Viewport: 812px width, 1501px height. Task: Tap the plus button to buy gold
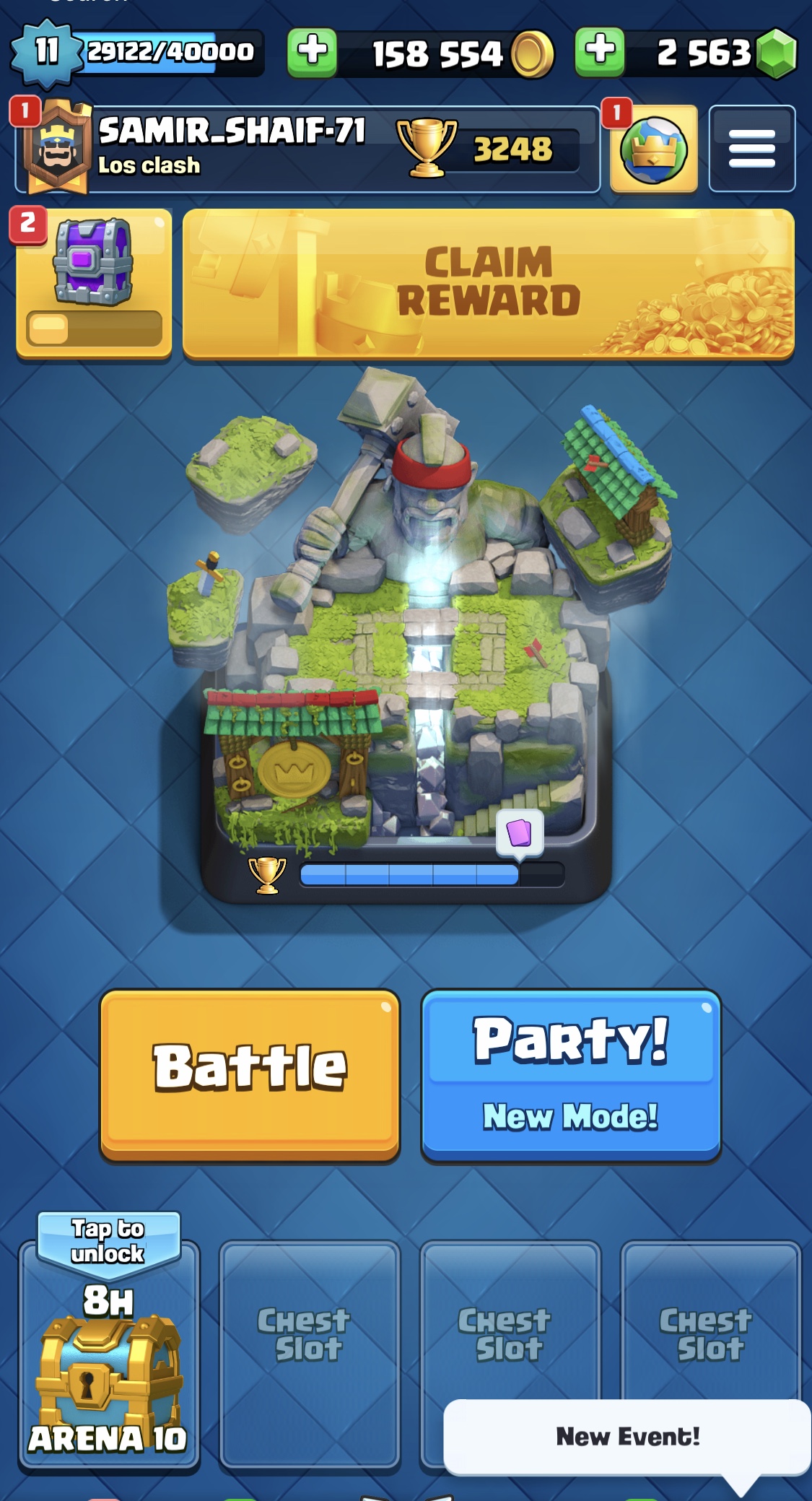click(312, 53)
